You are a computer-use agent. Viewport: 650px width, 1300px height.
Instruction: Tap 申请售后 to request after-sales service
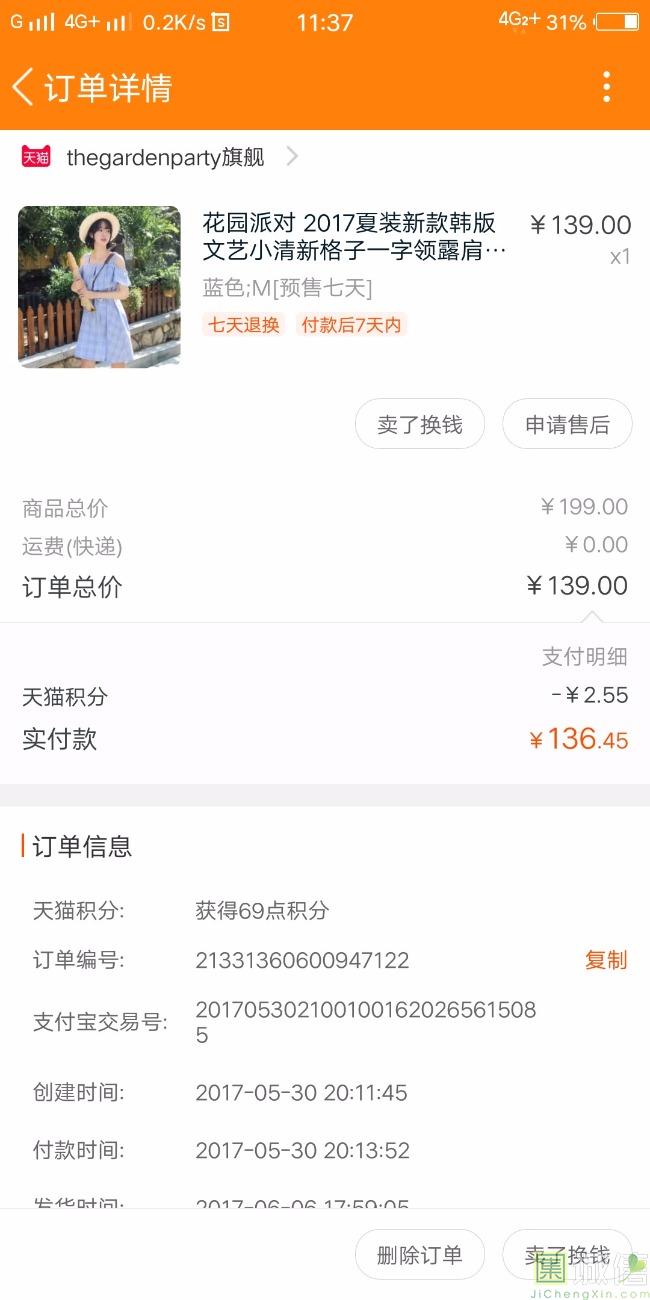567,424
